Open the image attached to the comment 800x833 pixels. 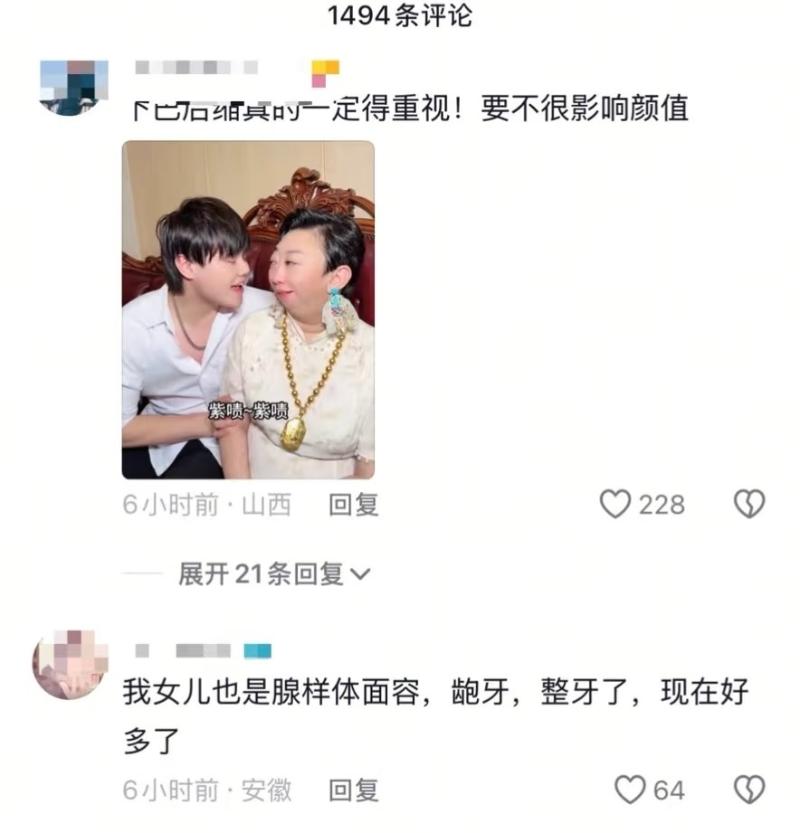click(248, 309)
